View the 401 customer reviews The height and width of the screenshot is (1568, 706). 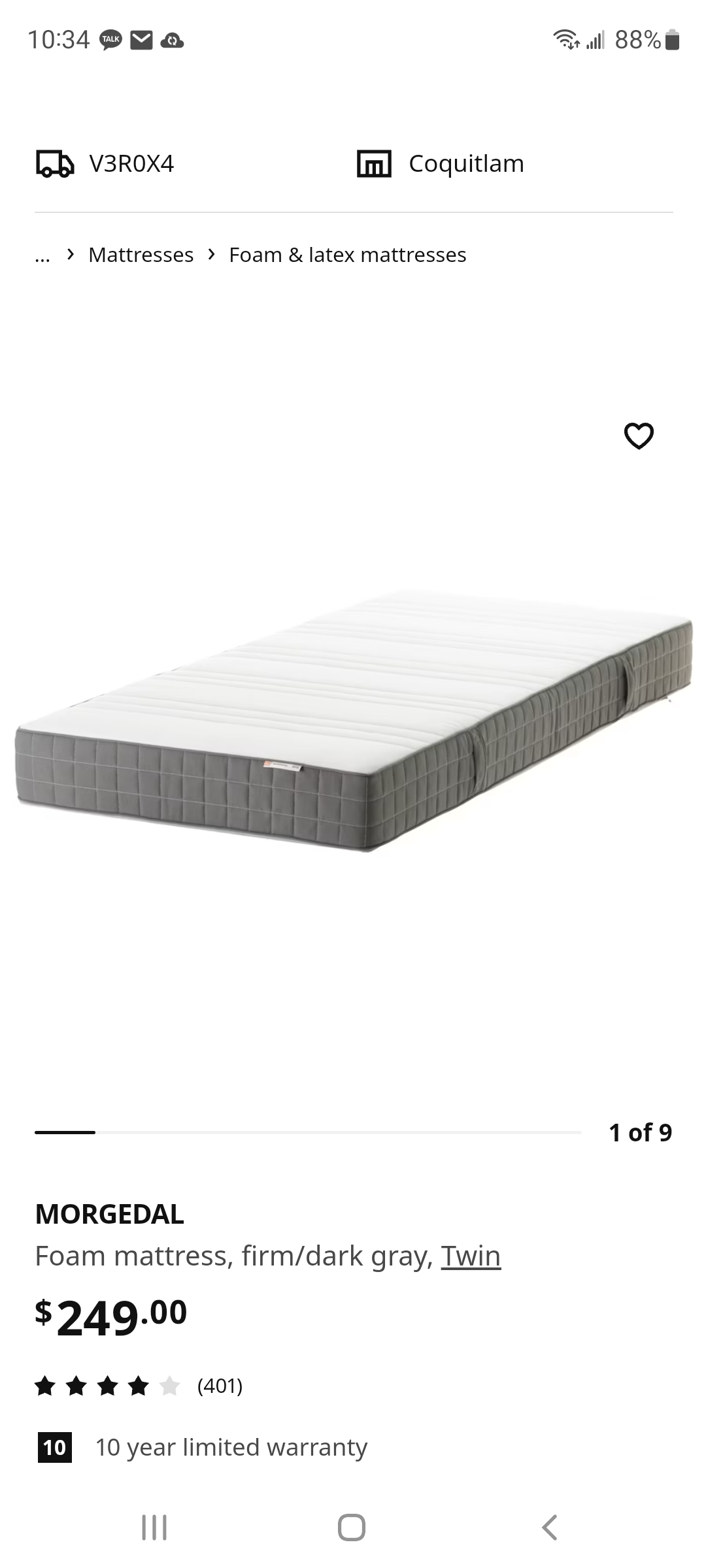(220, 1385)
